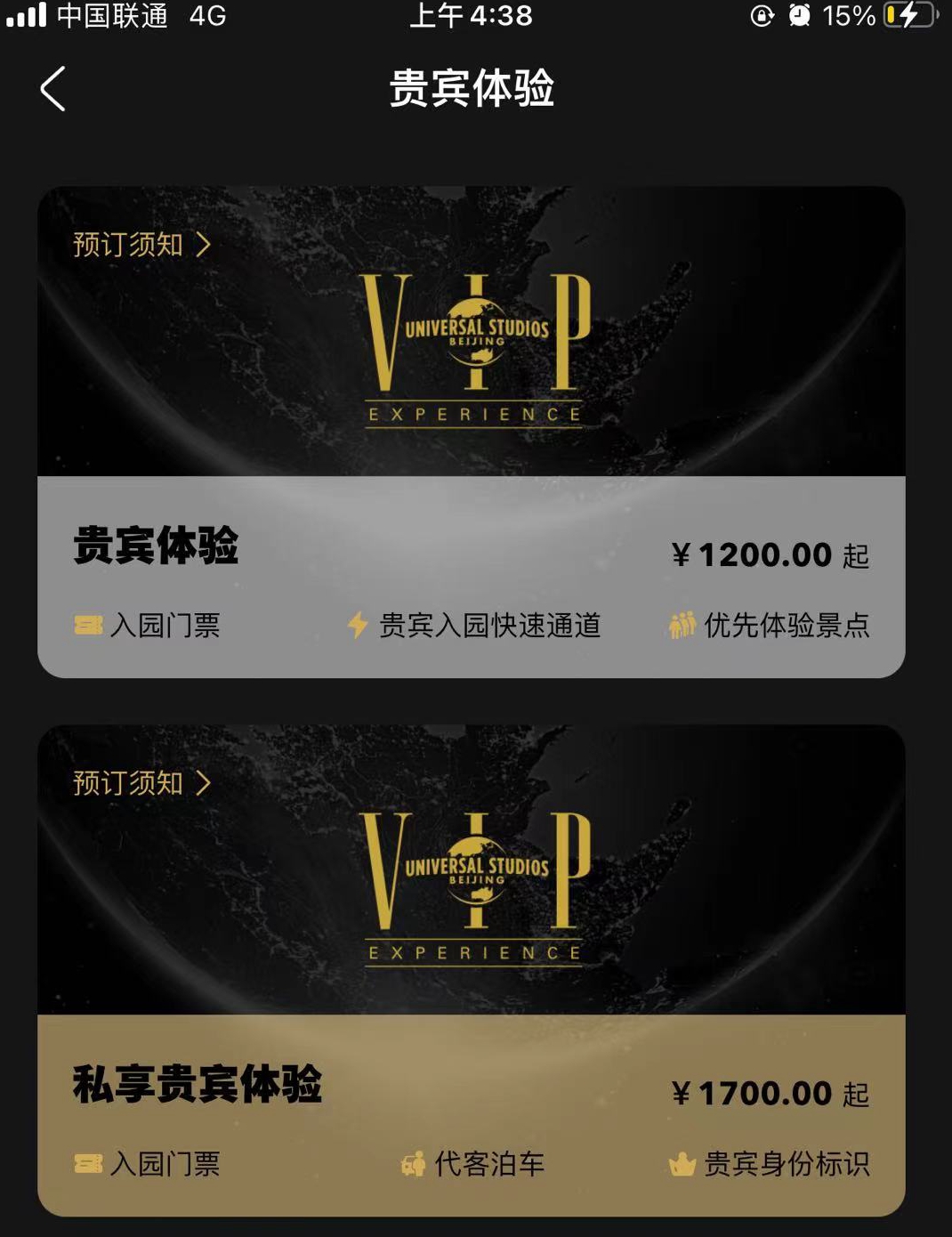Viewport: 952px width, 1237px height.
Task: Open 预订须知 on the 私享贵宾体验 card
Action: click(x=141, y=783)
